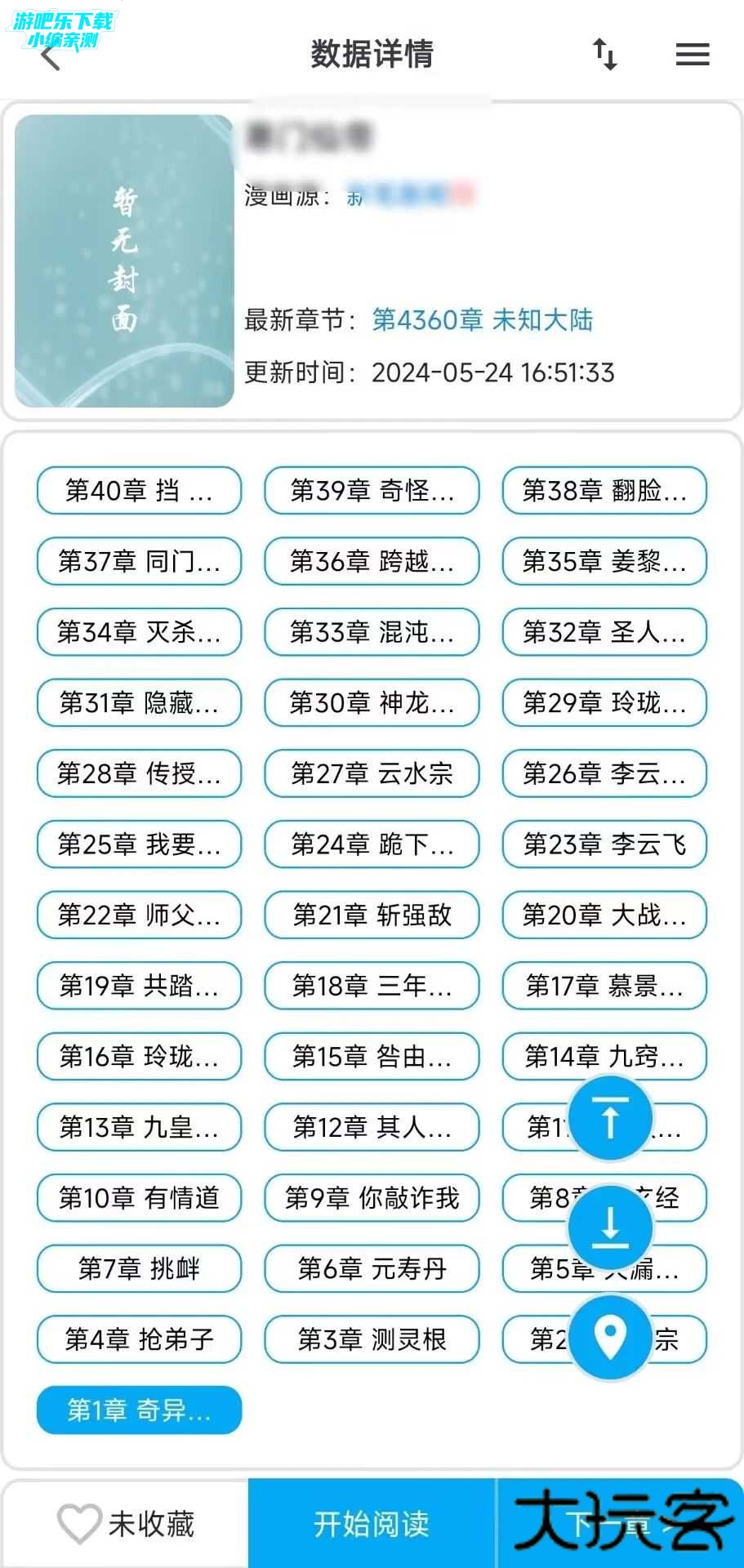Select chapter 第32章 圣人

604,632
